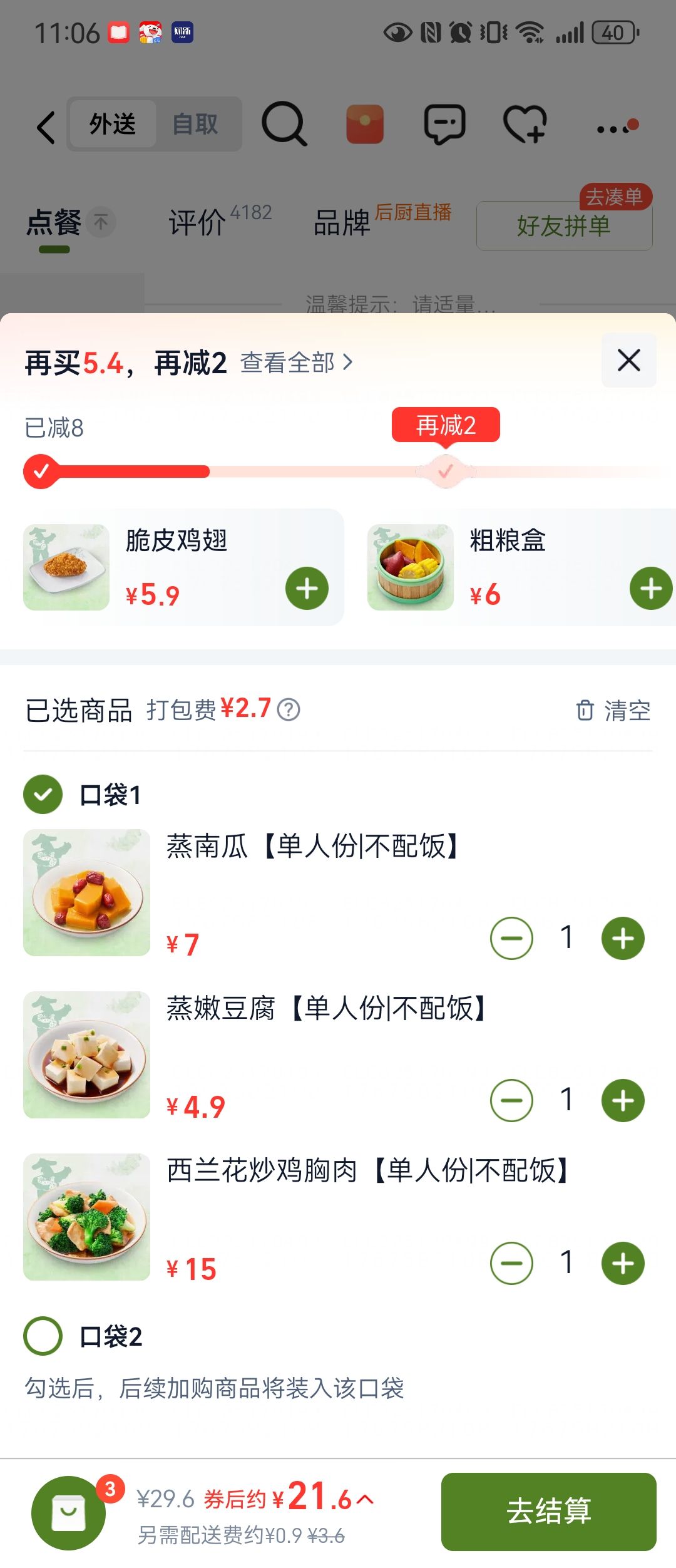This screenshot has width=676, height=1568.
Task: Select 口袋2 bag
Action: pyautogui.click(x=43, y=1336)
